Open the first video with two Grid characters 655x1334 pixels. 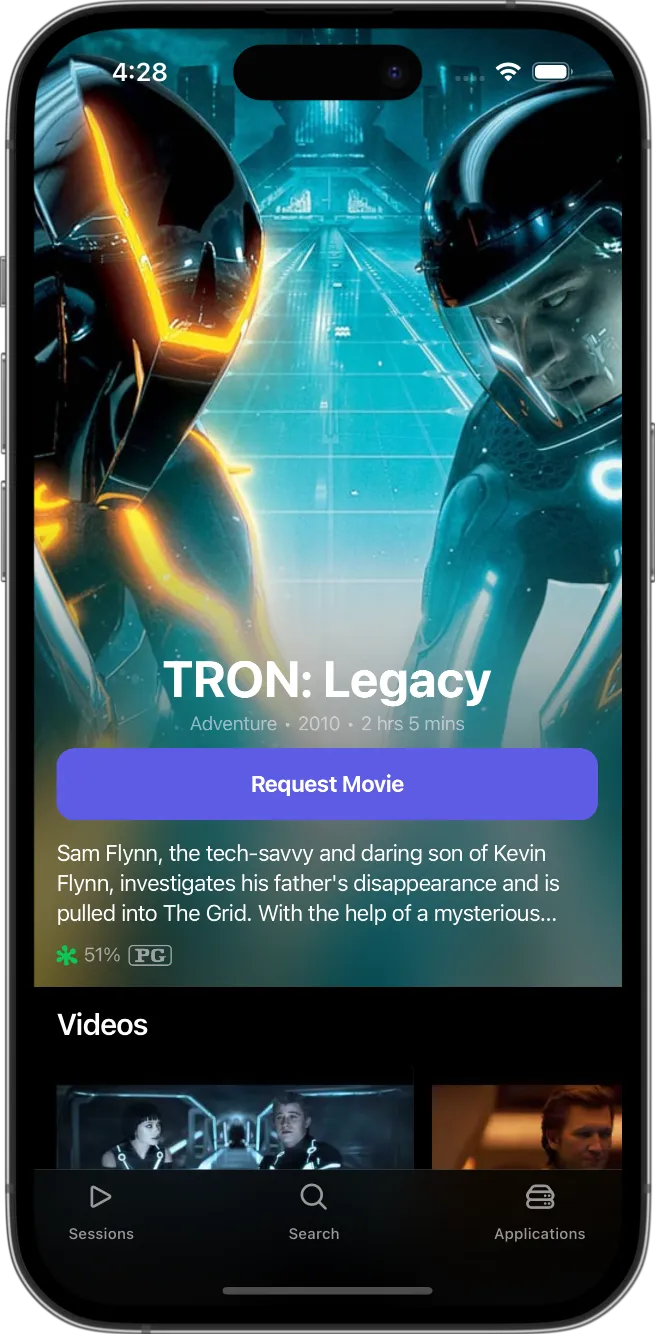(235, 1127)
